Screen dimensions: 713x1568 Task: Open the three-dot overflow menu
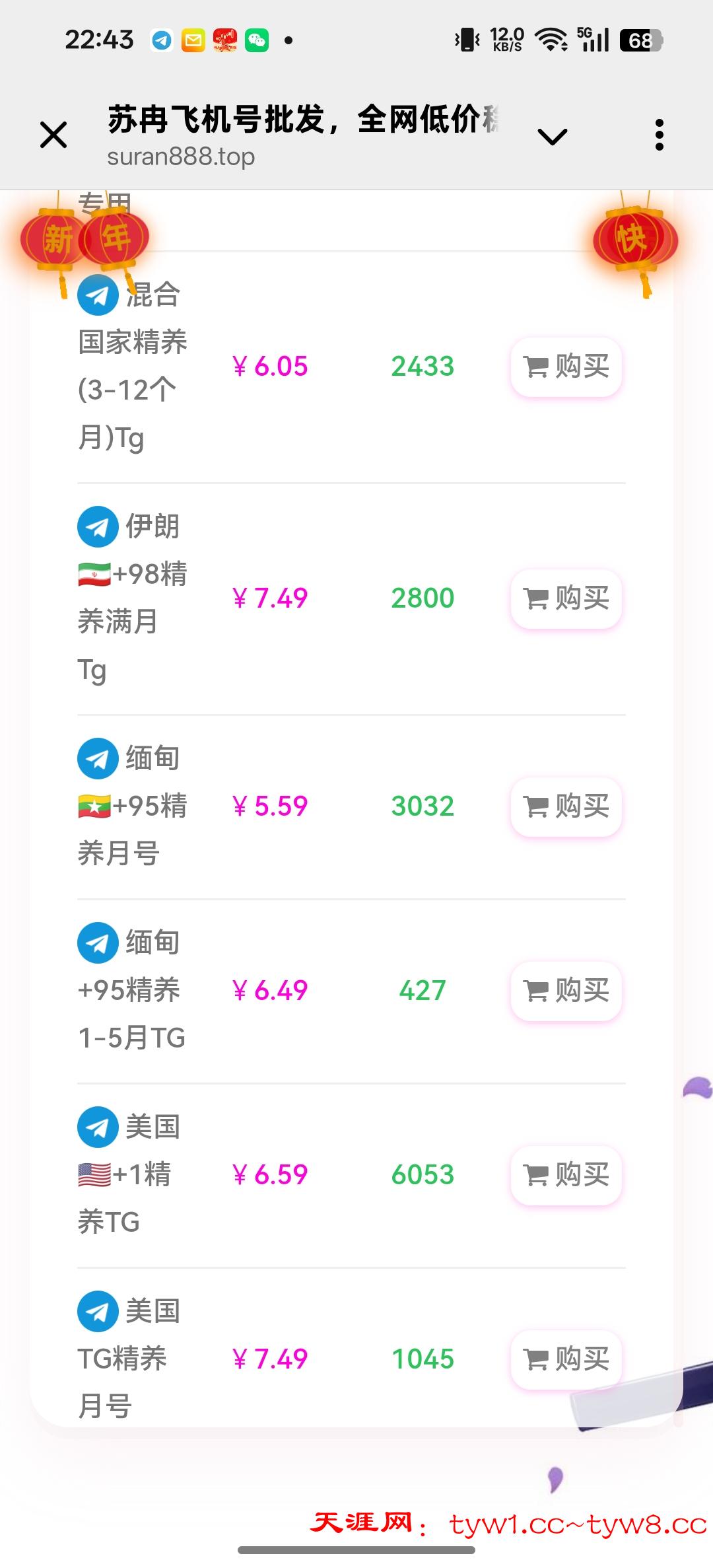[x=659, y=135]
